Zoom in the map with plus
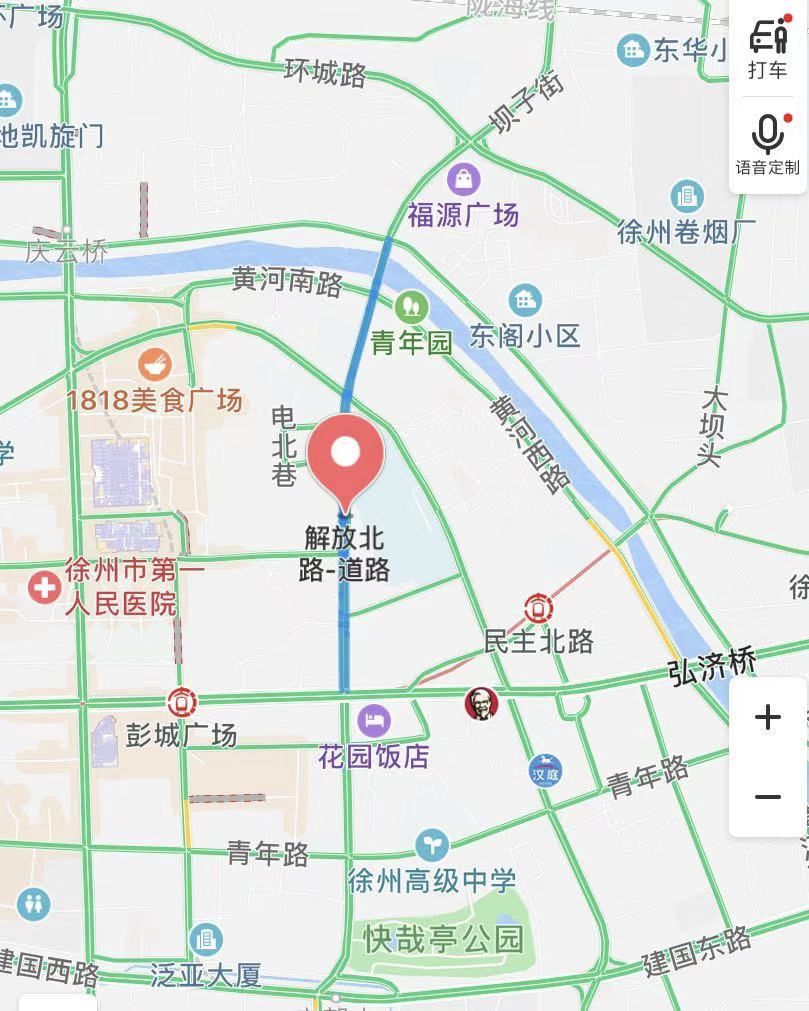The width and height of the screenshot is (809, 1011). coord(768,718)
